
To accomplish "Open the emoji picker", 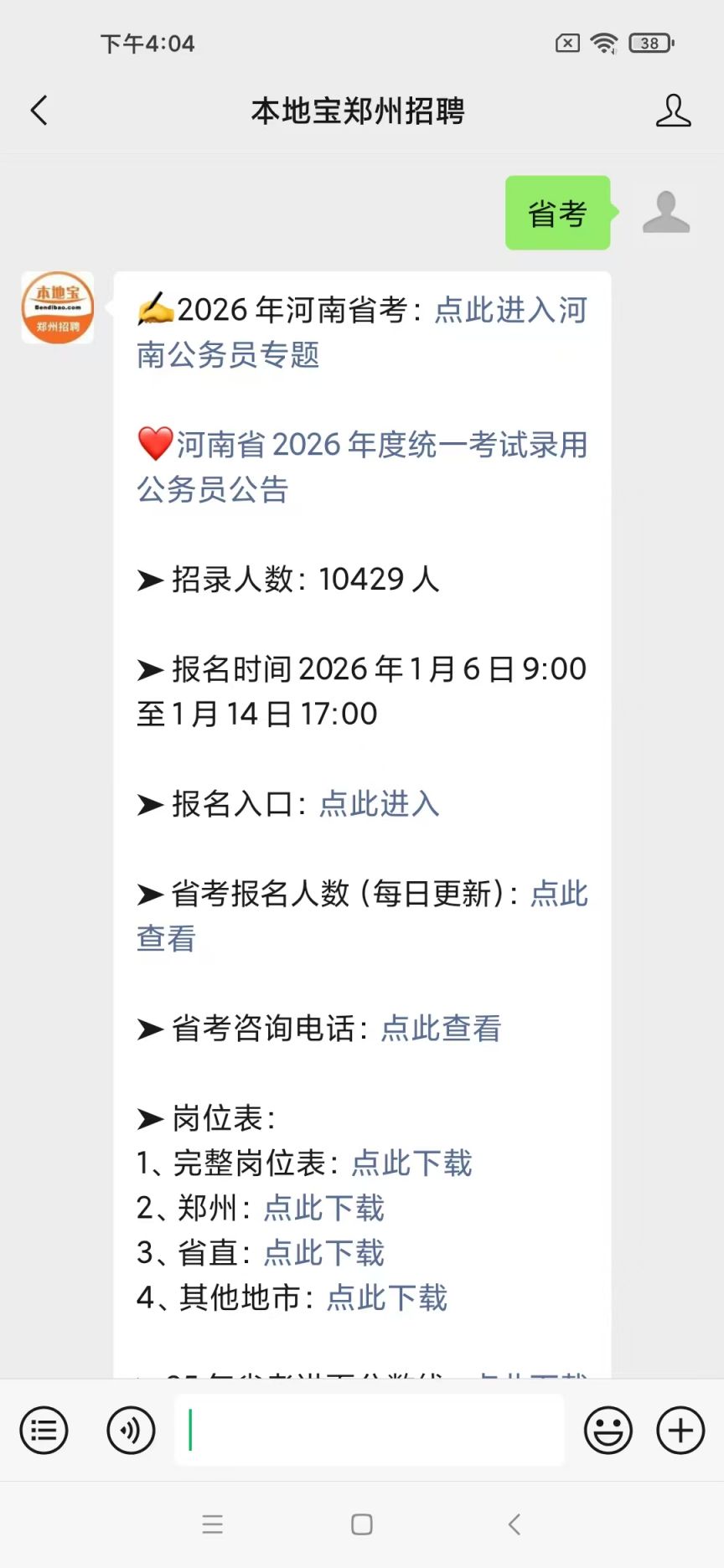I will [608, 1431].
